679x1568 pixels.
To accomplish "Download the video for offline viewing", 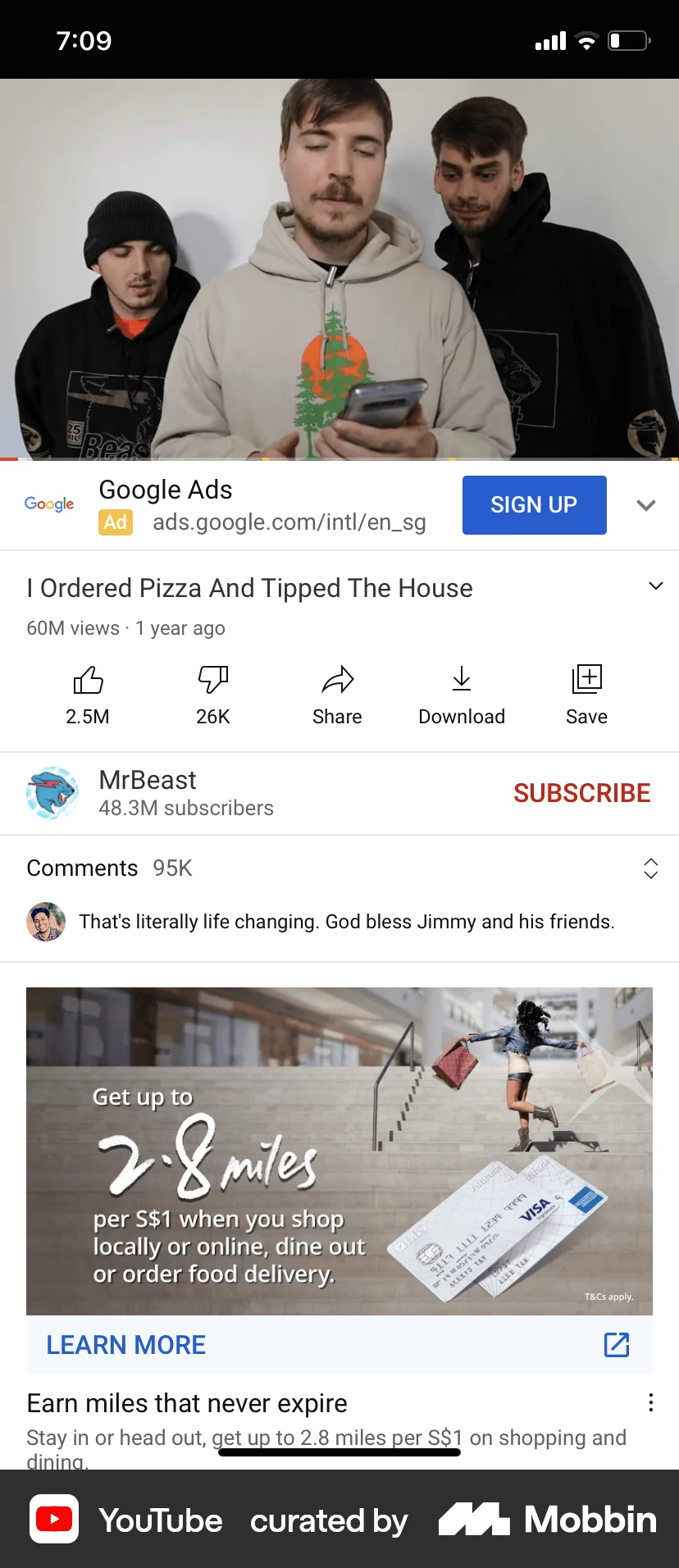I will (462, 693).
